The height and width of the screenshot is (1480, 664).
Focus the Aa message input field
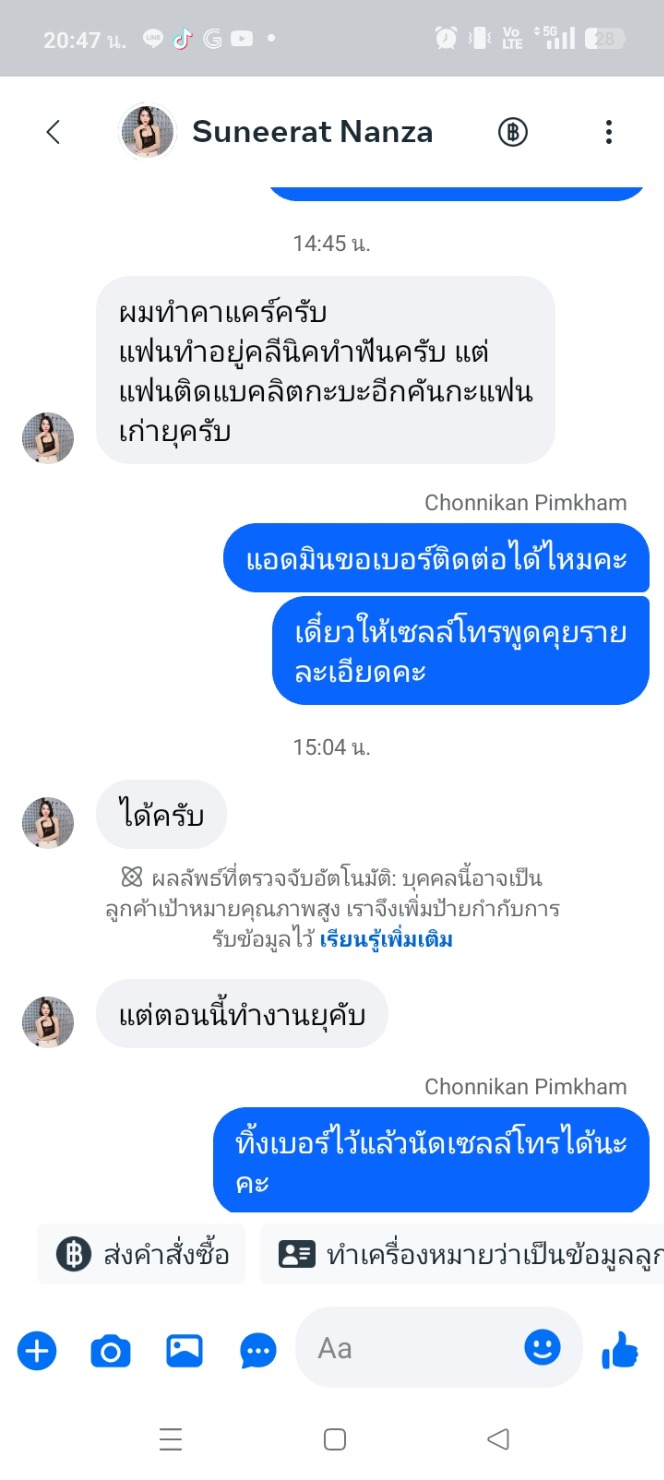click(x=410, y=1349)
